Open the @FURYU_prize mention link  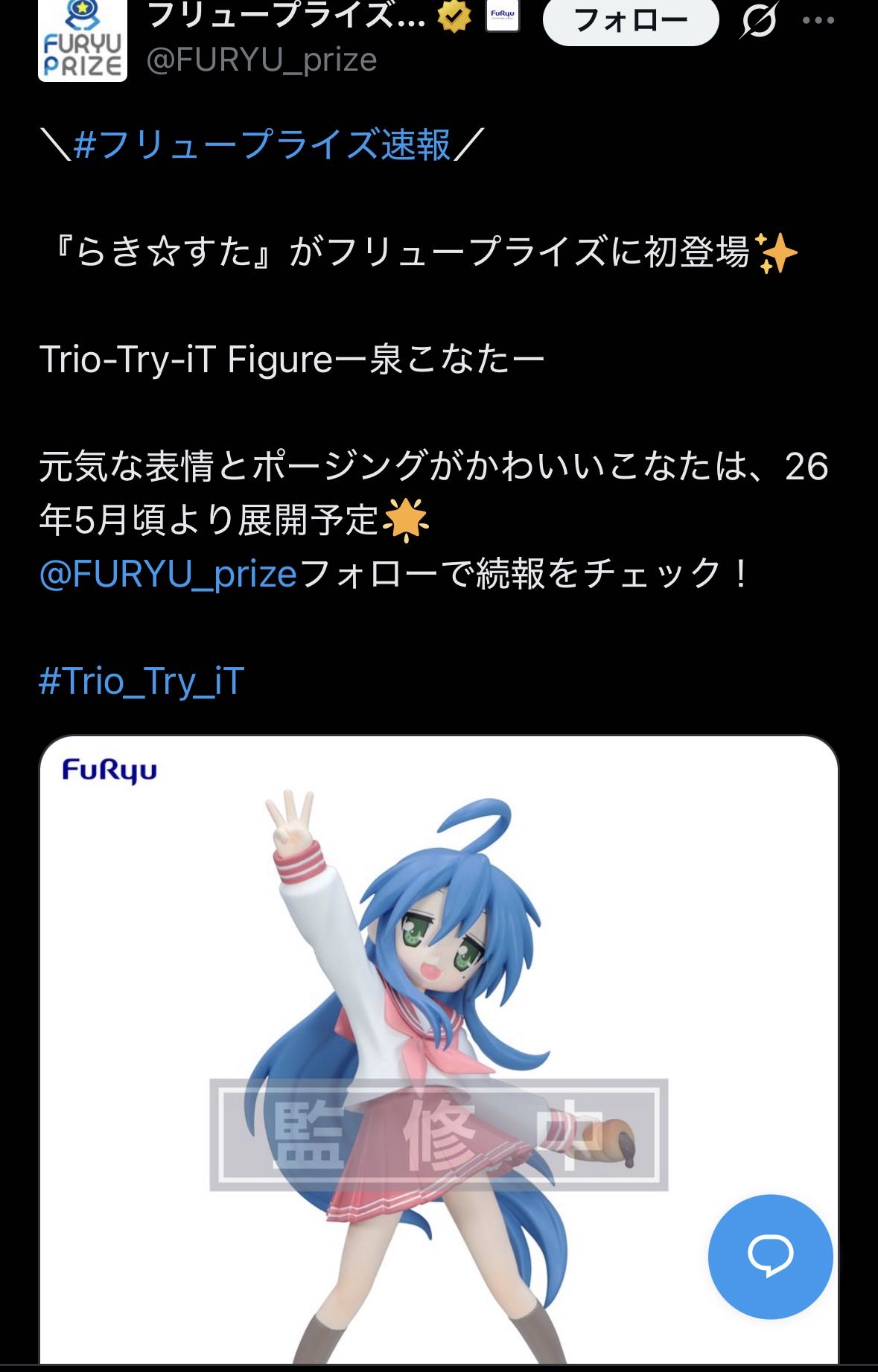pyautogui.click(x=168, y=574)
